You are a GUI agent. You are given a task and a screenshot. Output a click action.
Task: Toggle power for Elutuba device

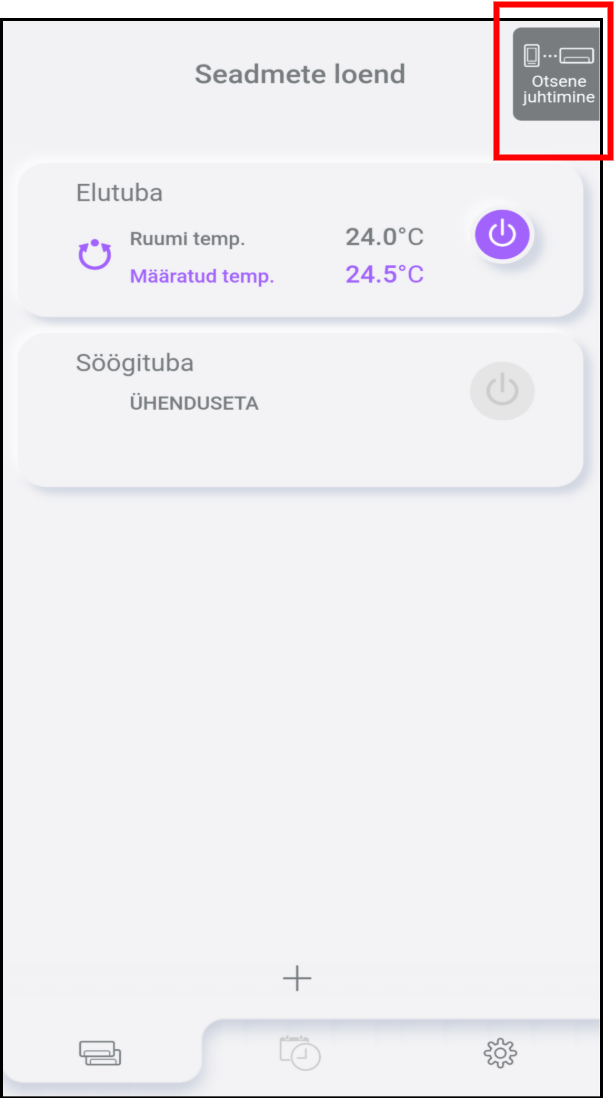503,235
